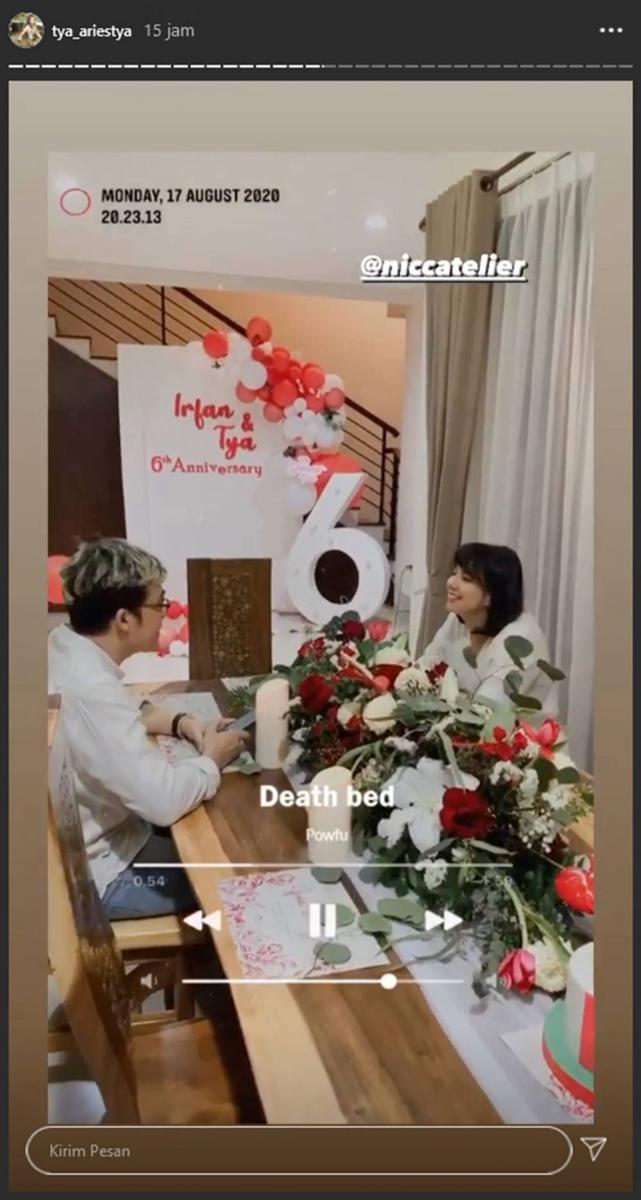Tap the @niccatelier mention
This screenshot has width=641, height=1200.
443,267
